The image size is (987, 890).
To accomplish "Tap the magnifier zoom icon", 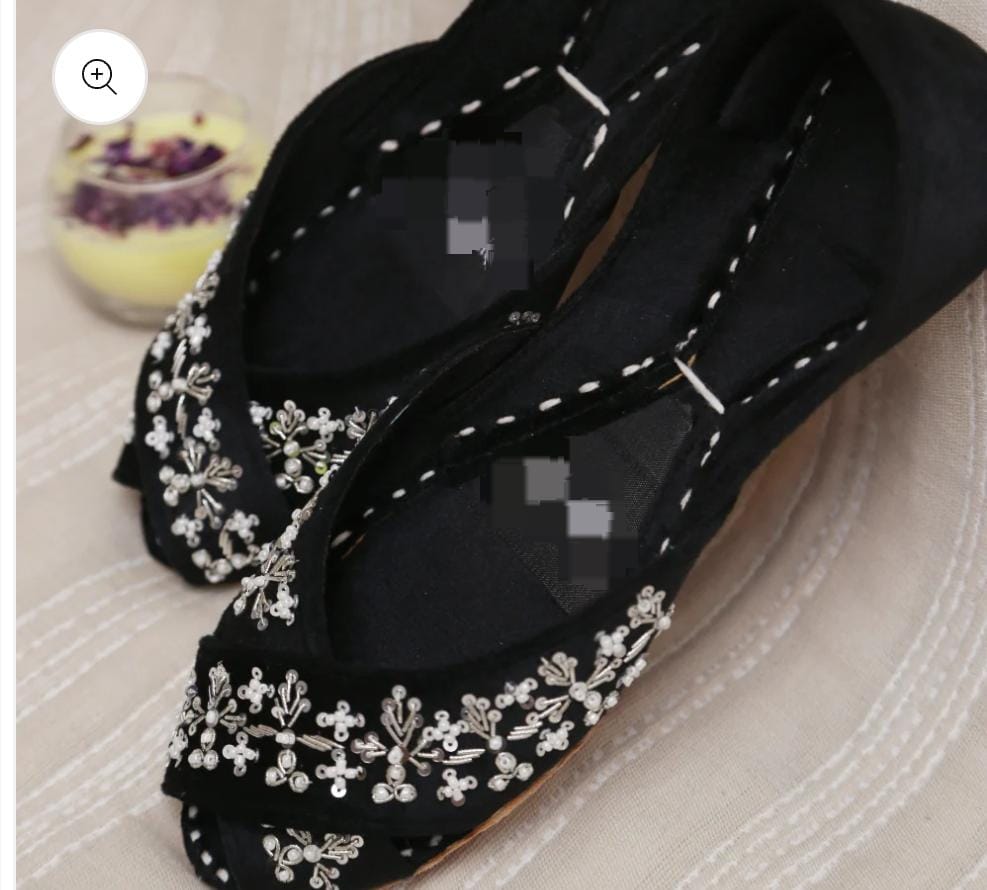I will [100, 77].
